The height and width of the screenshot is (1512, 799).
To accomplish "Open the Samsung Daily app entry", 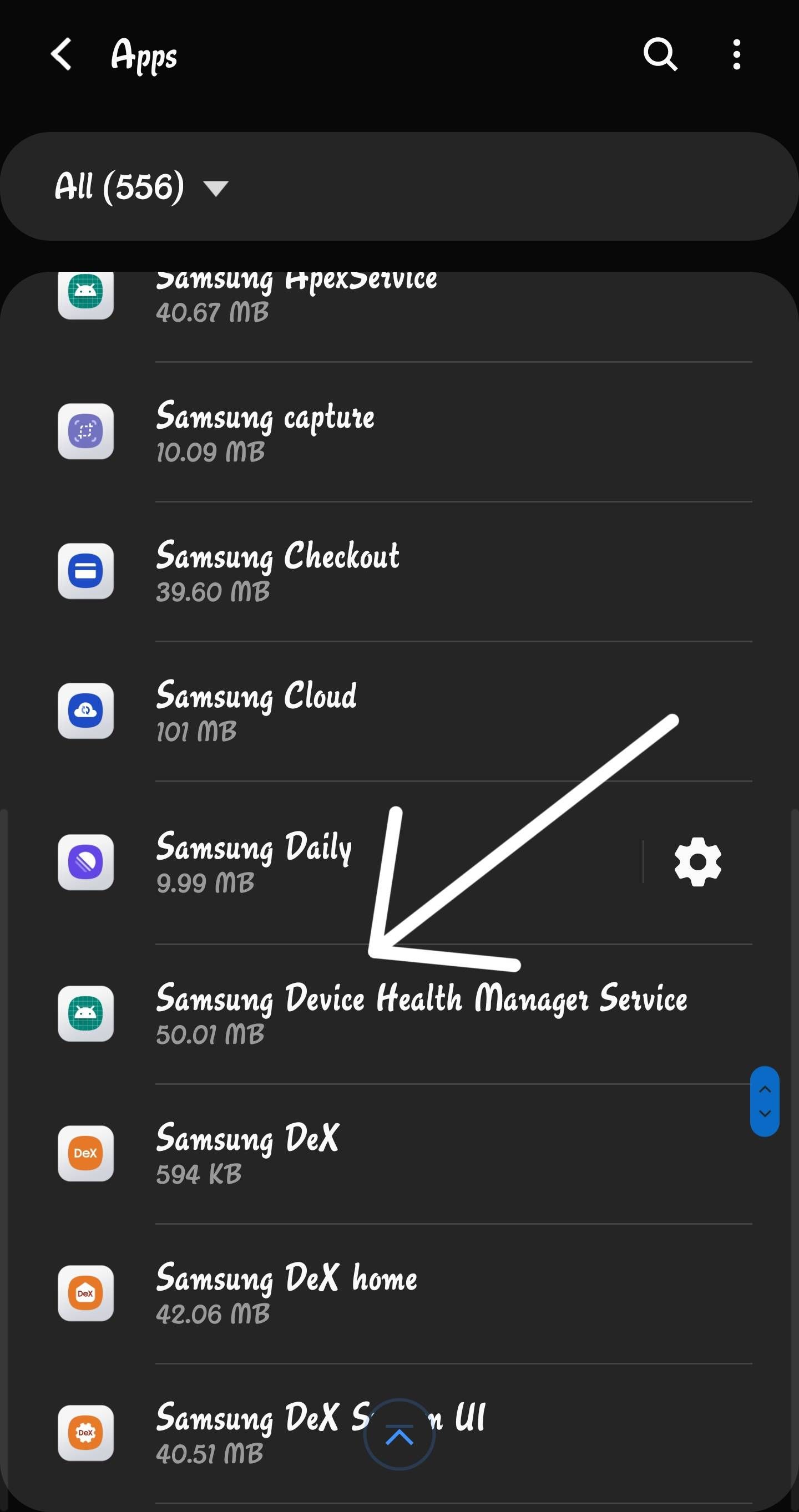I will (254, 861).
